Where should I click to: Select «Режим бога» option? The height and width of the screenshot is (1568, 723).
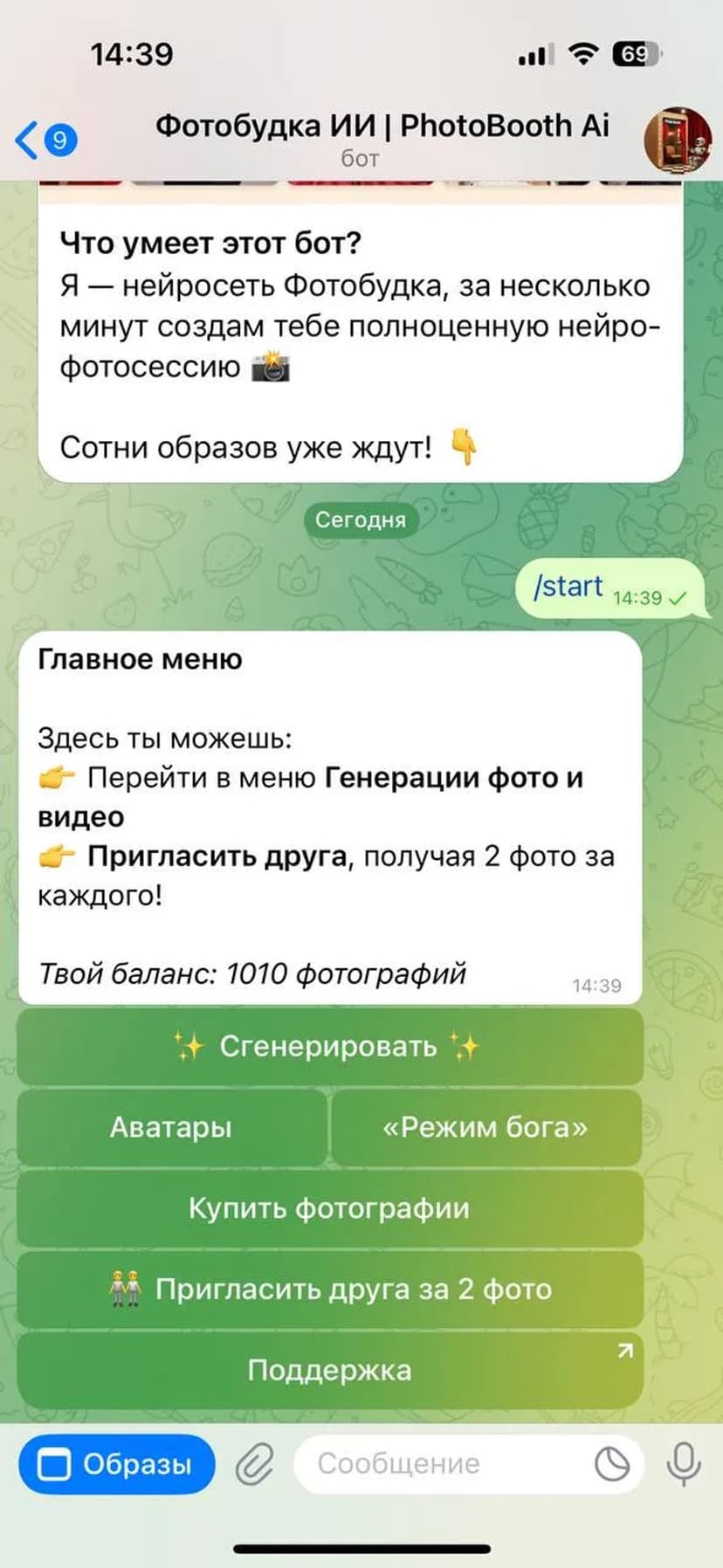pyautogui.click(x=485, y=1127)
